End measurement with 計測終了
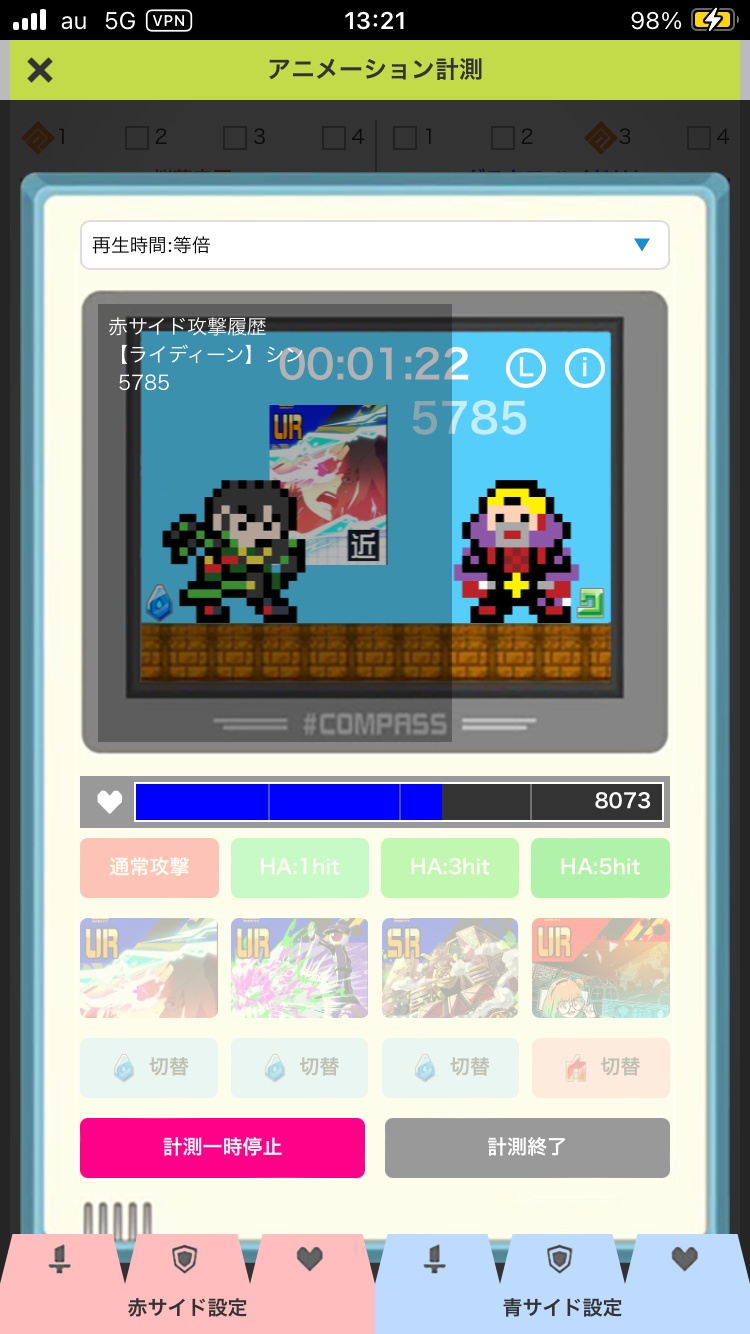This screenshot has width=750, height=1334. (527, 1147)
